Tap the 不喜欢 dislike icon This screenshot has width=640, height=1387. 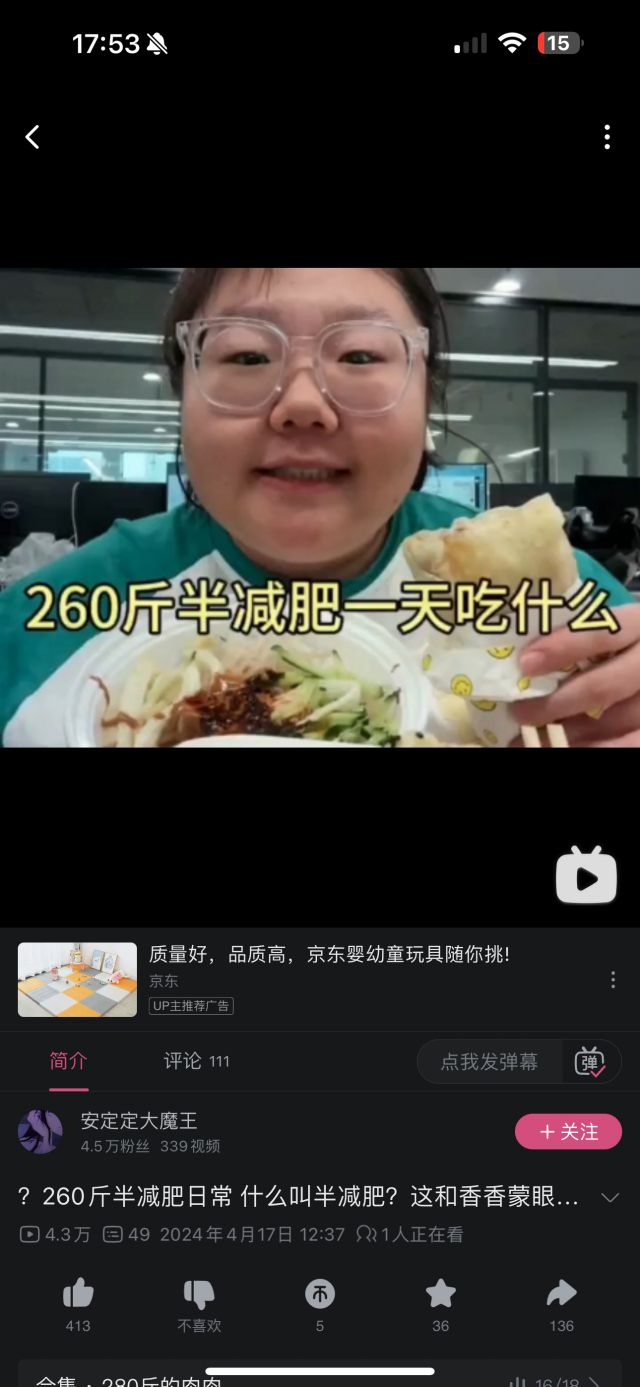(x=199, y=1294)
